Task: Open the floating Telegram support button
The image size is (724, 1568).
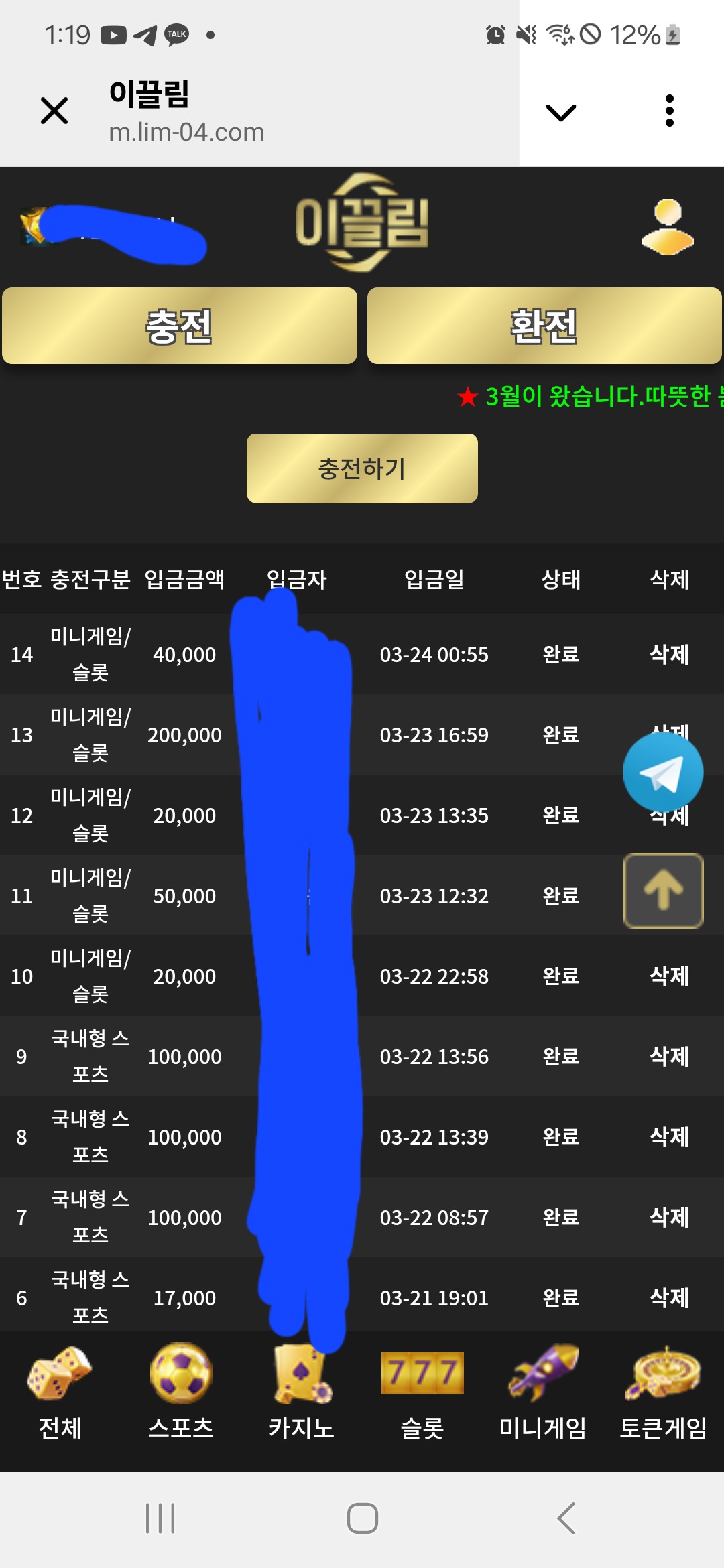Action: 663,773
